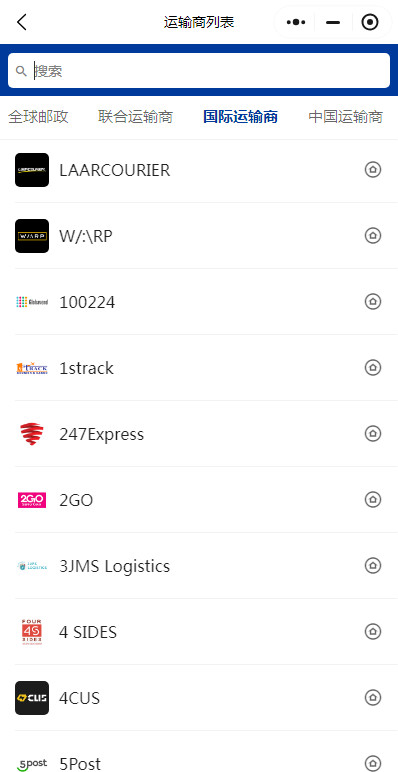Viewport: 398px width, 772px height.
Task: Choose the 4CUS carrier row
Action: coord(199,698)
